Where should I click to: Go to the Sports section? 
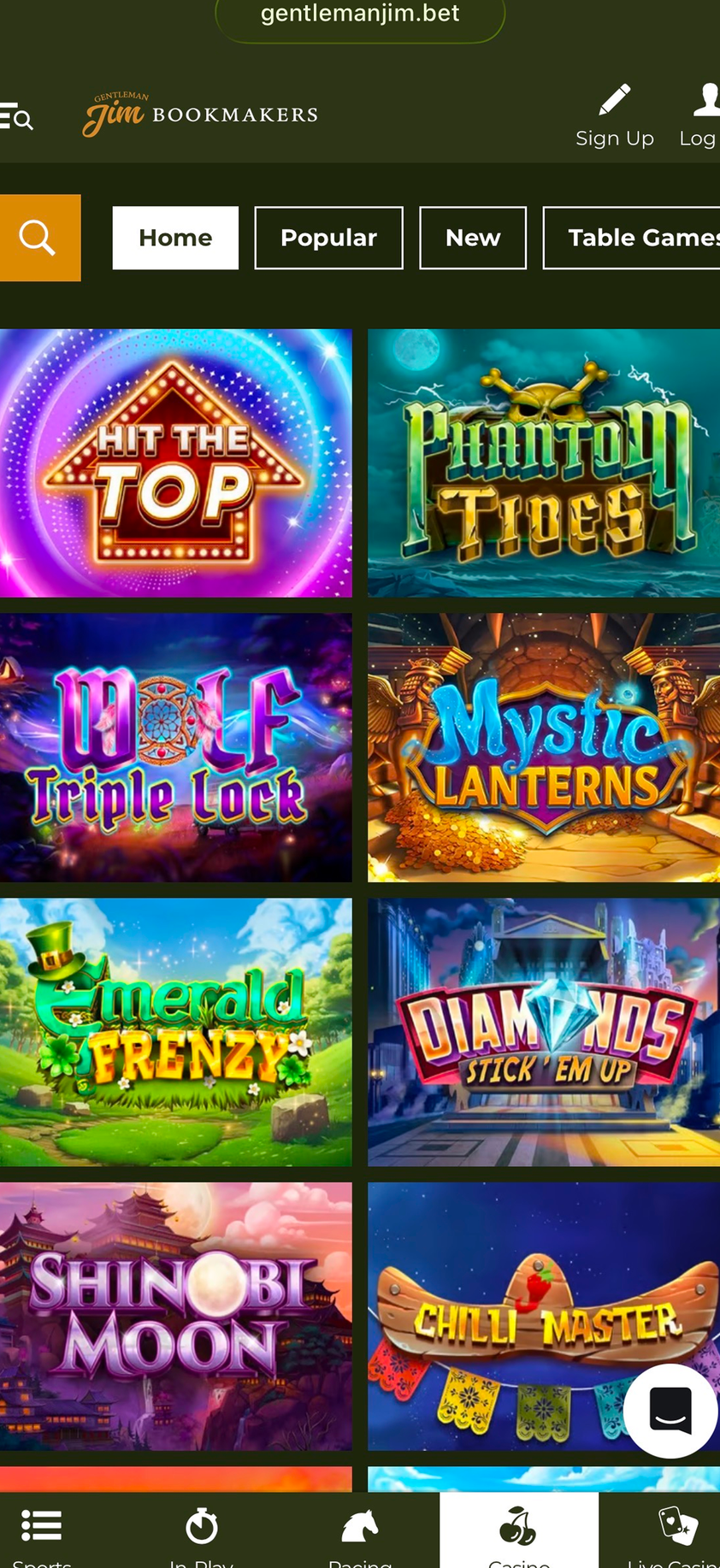(42, 1534)
